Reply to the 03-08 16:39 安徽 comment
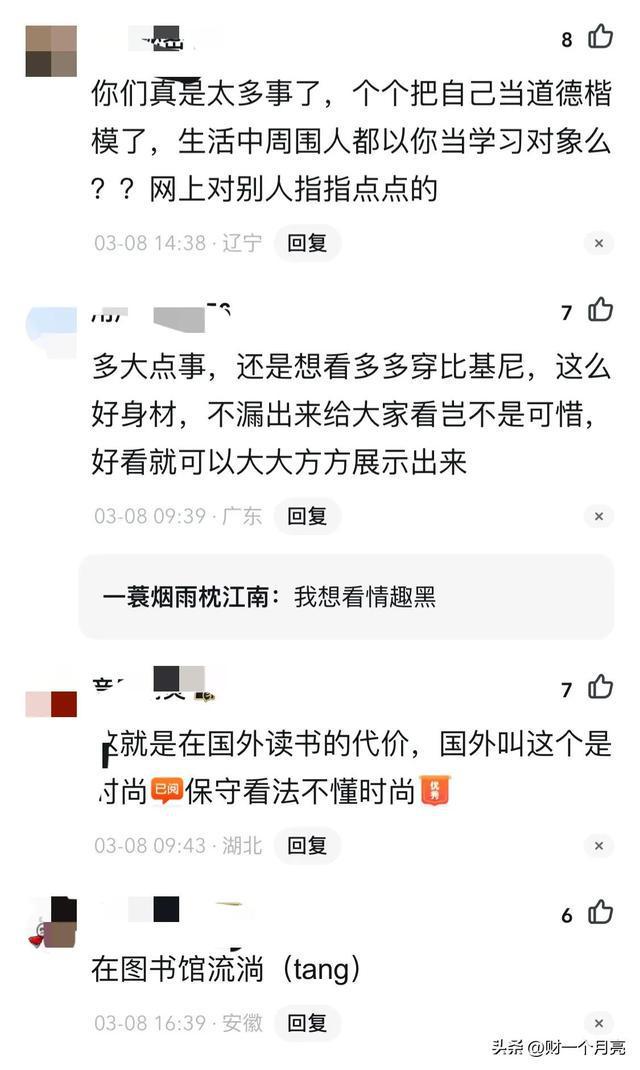The height and width of the screenshot is (1070, 640). click(307, 1023)
